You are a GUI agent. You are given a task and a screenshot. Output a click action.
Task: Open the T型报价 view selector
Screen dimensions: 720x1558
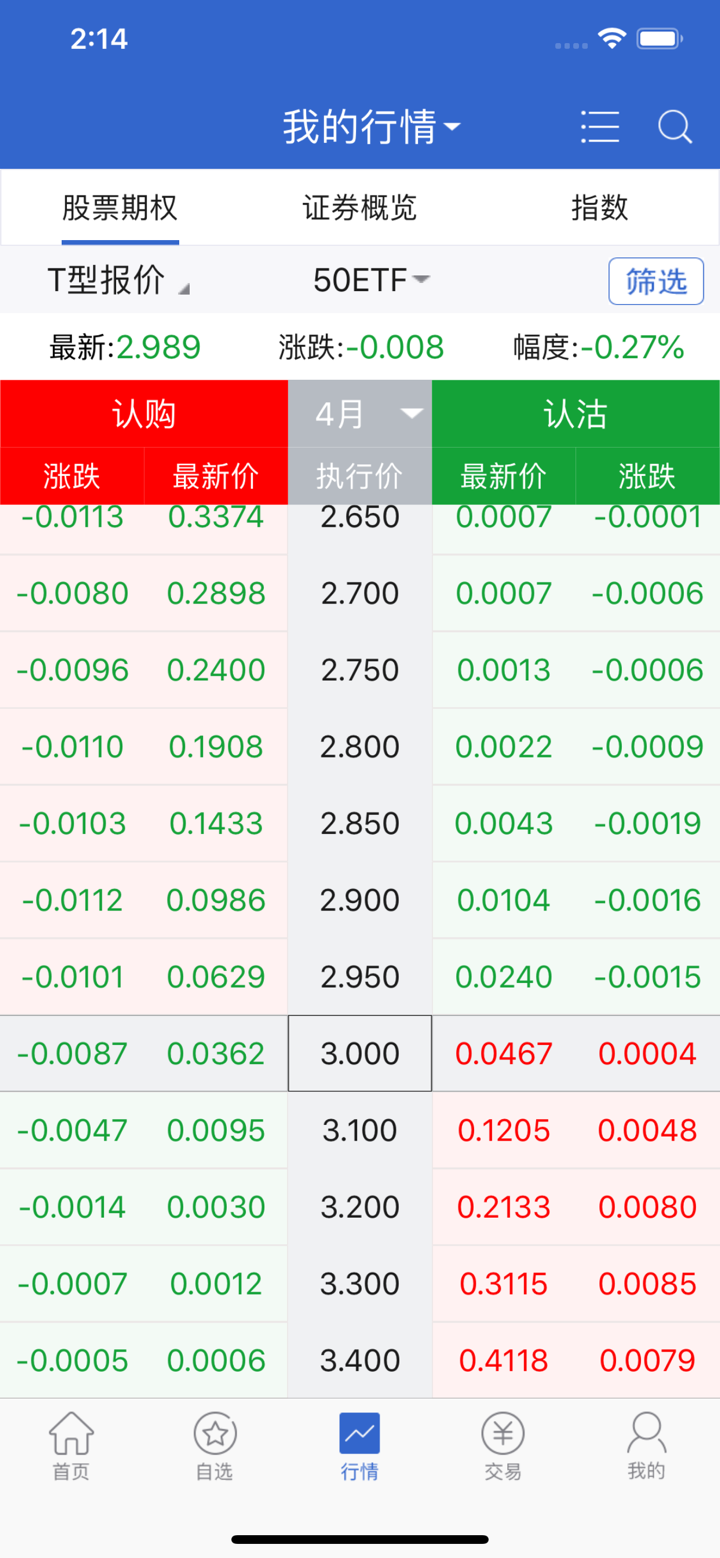(x=117, y=281)
